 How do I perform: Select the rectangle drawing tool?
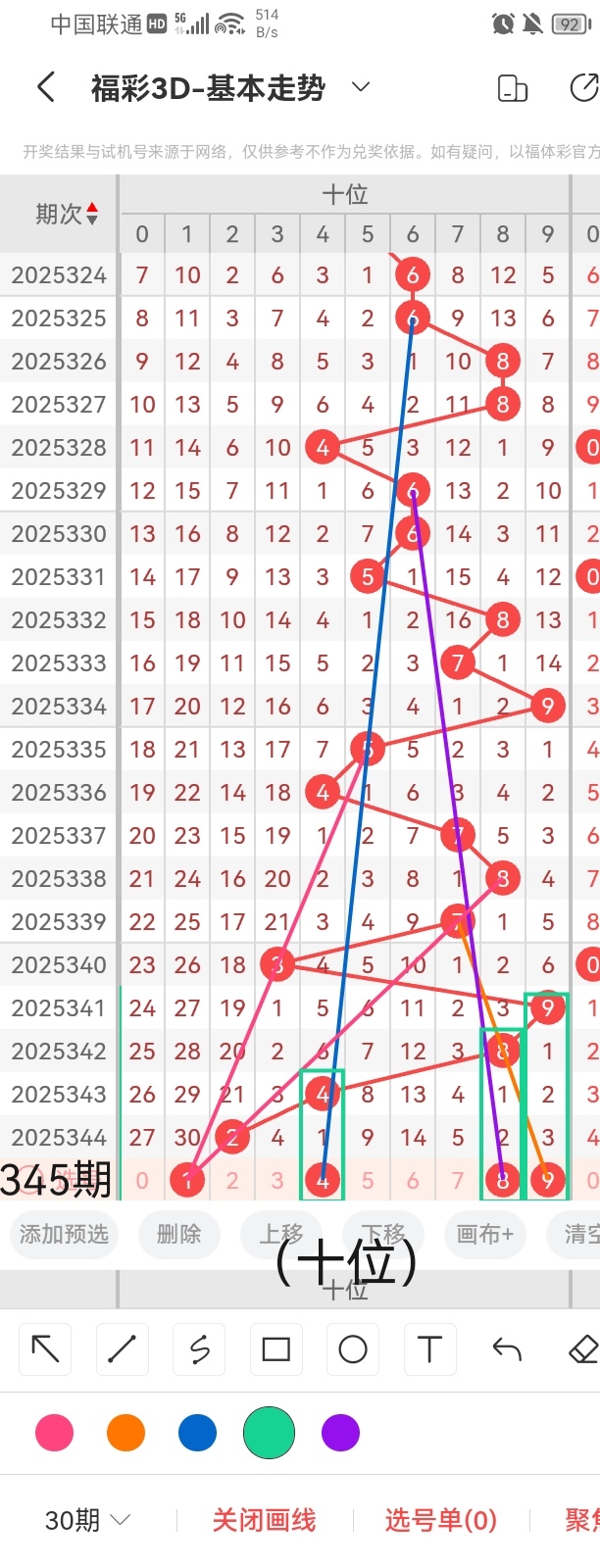275,1349
